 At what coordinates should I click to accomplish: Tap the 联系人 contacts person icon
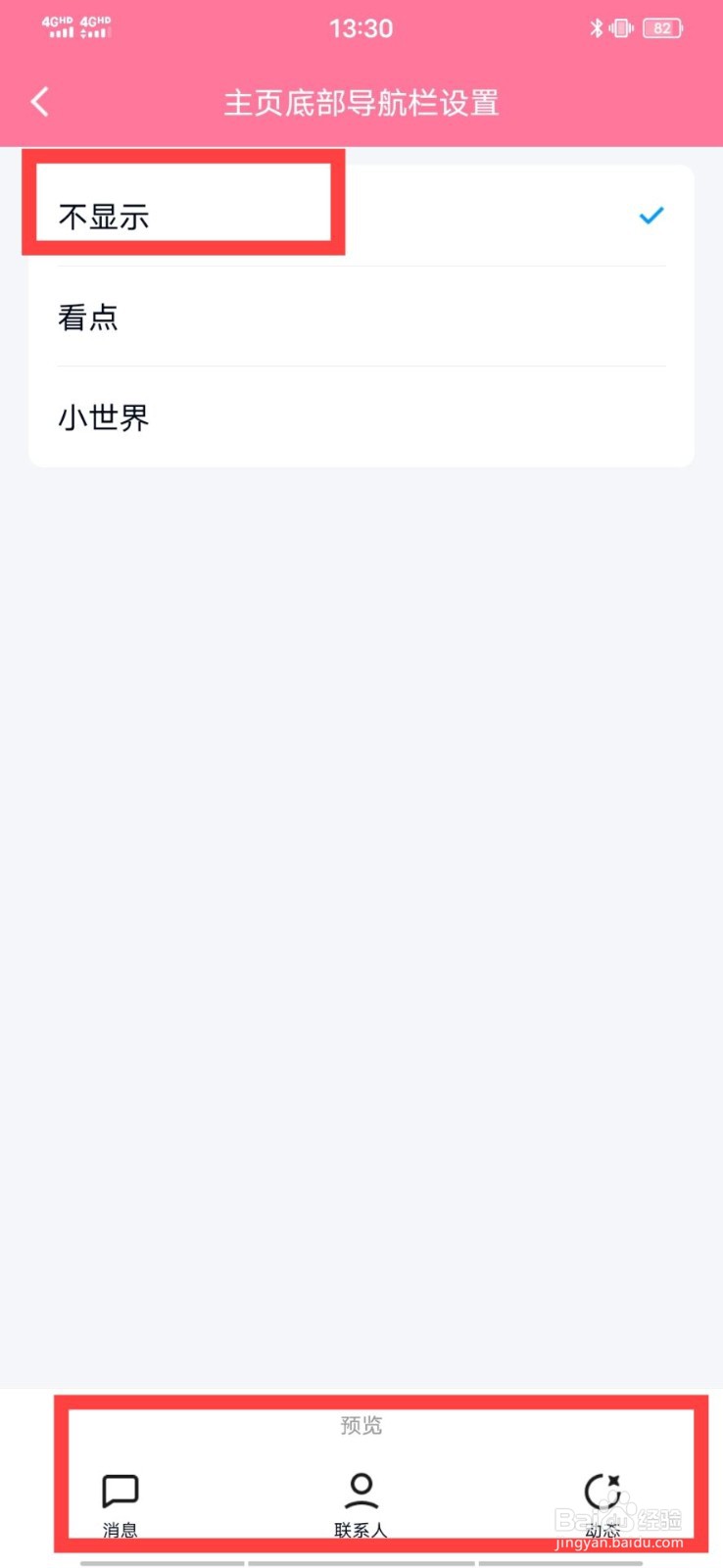pyautogui.click(x=361, y=1488)
